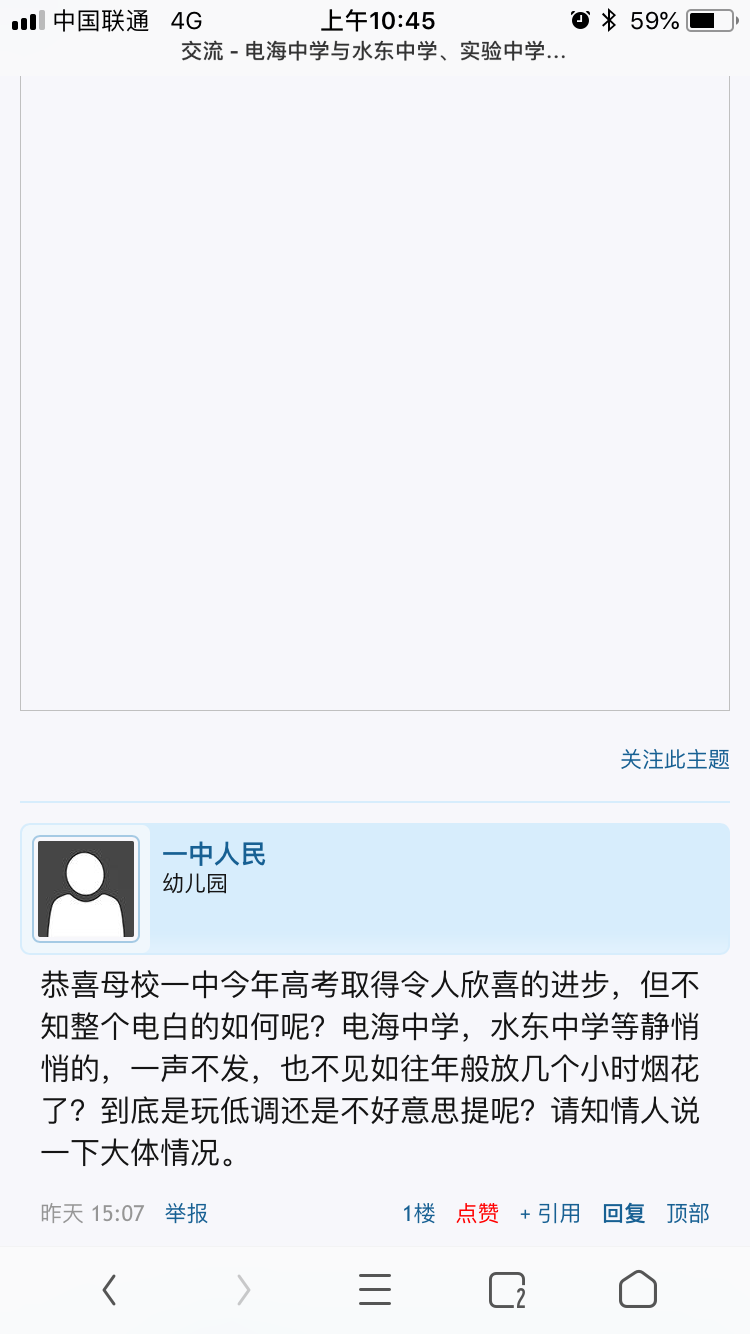Viewport: 750px width, 1334px height.
Task: Go back to the previous page
Action: 110,1290
